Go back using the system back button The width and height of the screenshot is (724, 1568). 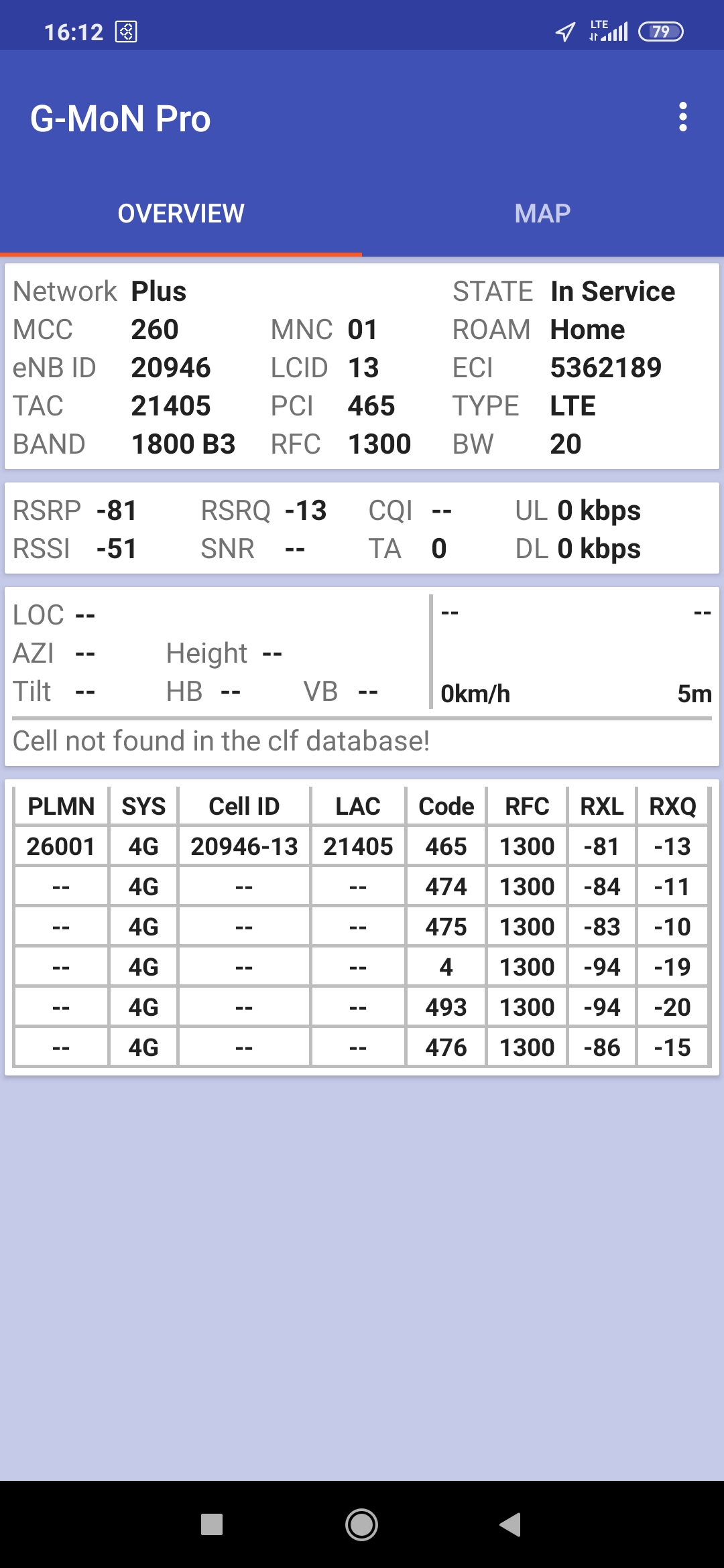[511, 1524]
